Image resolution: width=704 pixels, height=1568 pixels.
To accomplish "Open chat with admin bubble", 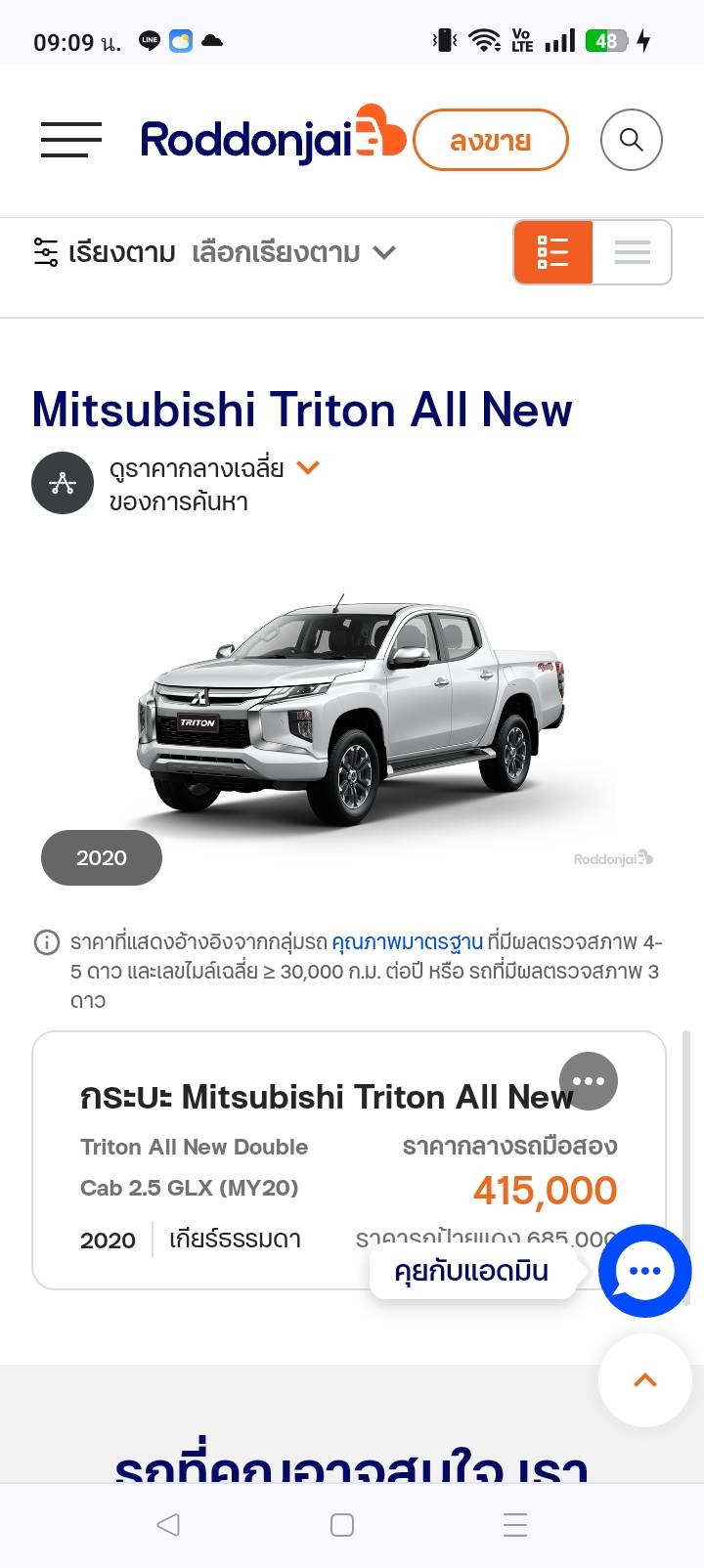I will [644, 1271].
